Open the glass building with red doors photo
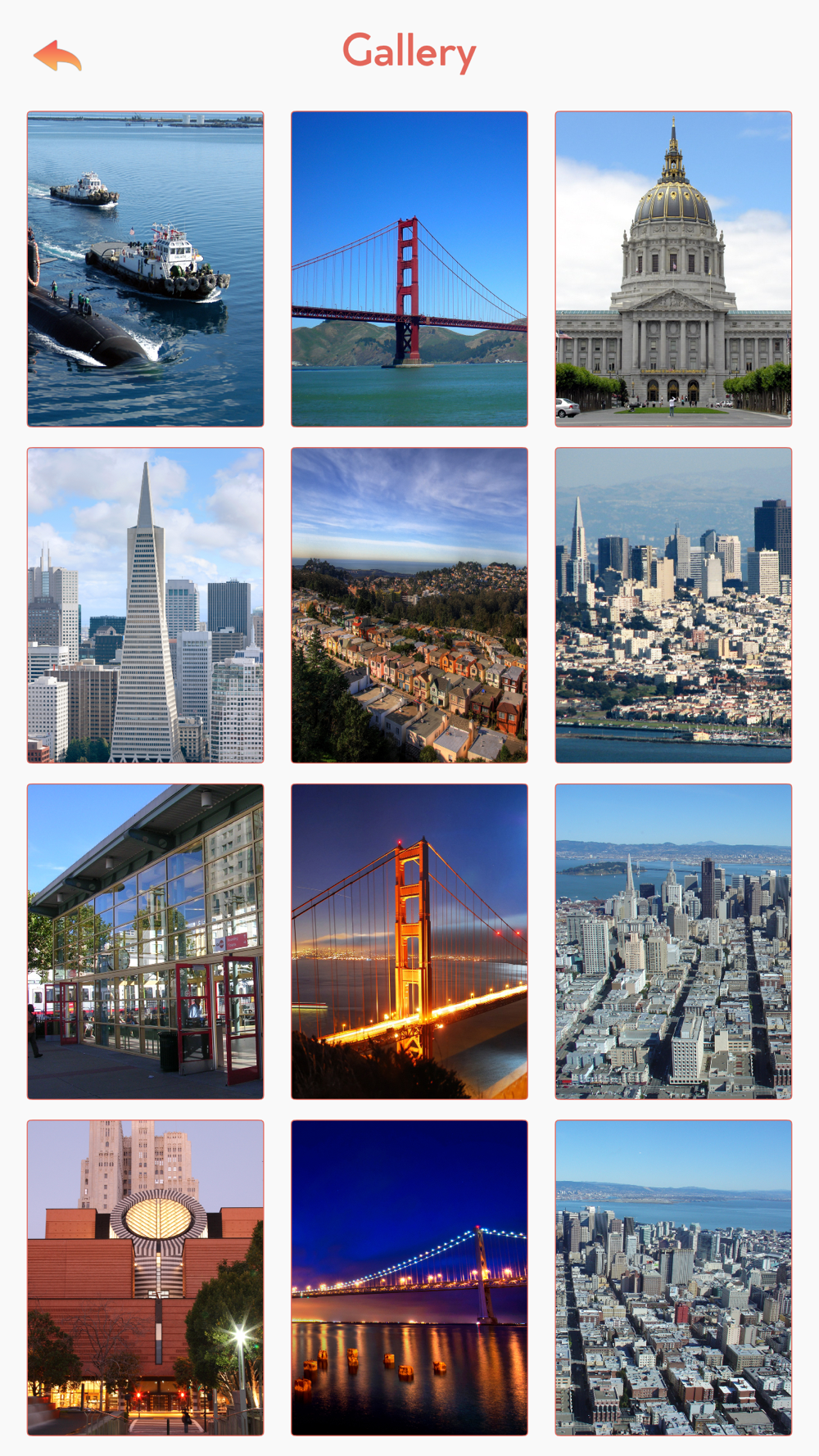 [146, 942]
